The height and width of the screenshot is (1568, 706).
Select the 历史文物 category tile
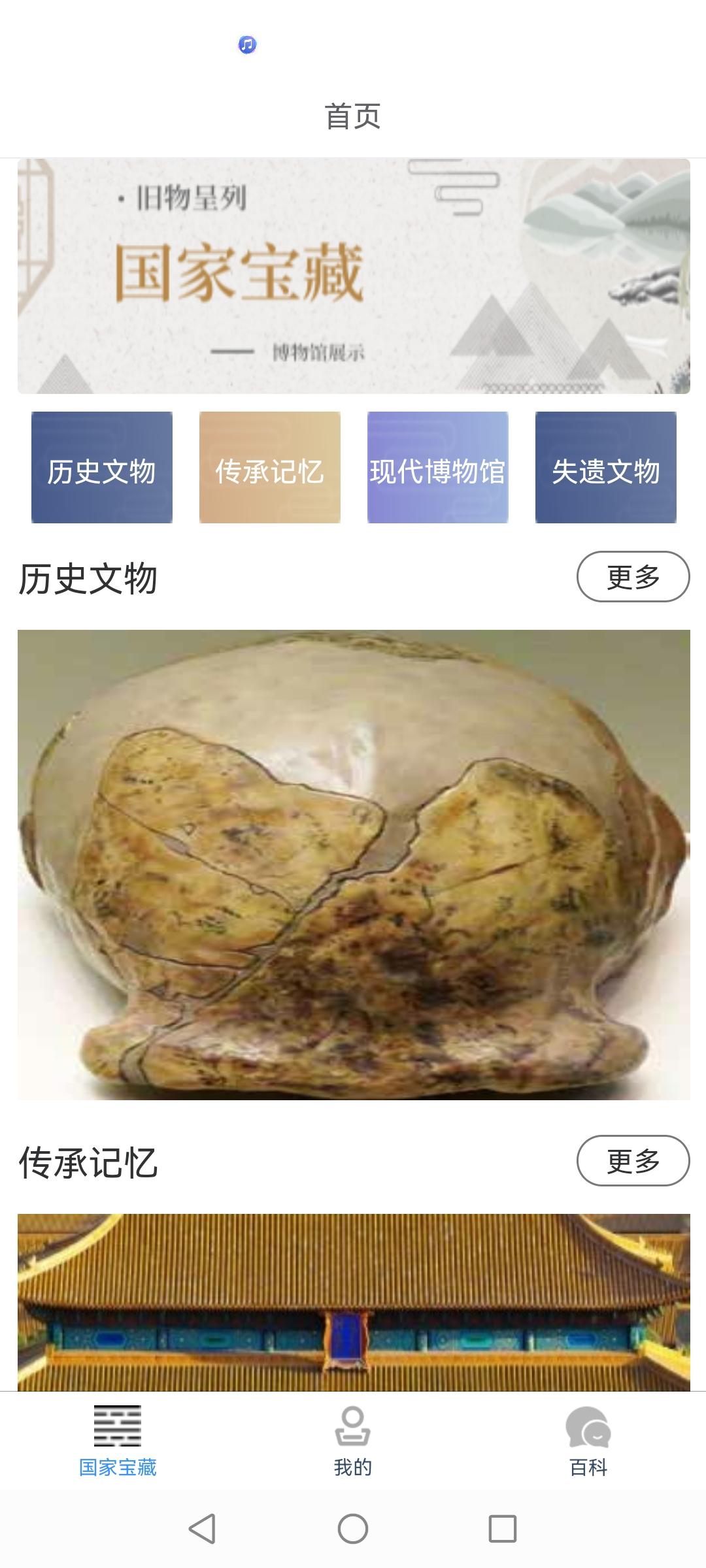coord(102,468)
